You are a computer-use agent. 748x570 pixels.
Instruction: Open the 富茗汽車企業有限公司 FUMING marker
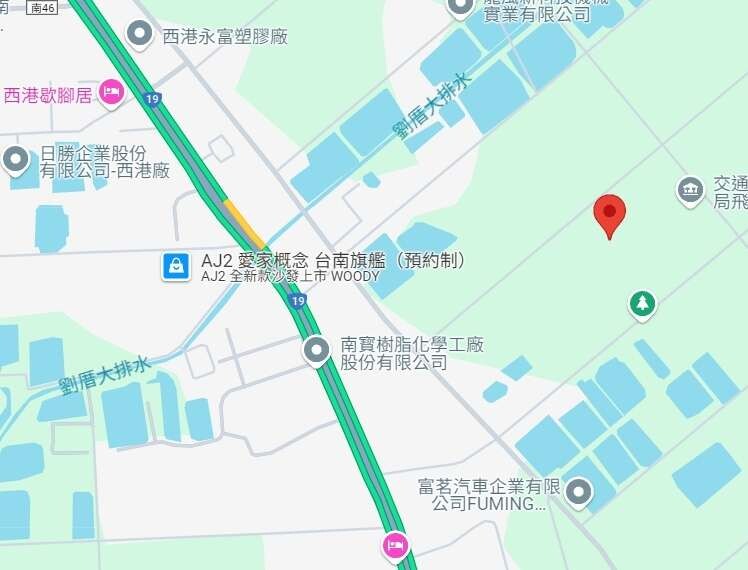(578, 491)
